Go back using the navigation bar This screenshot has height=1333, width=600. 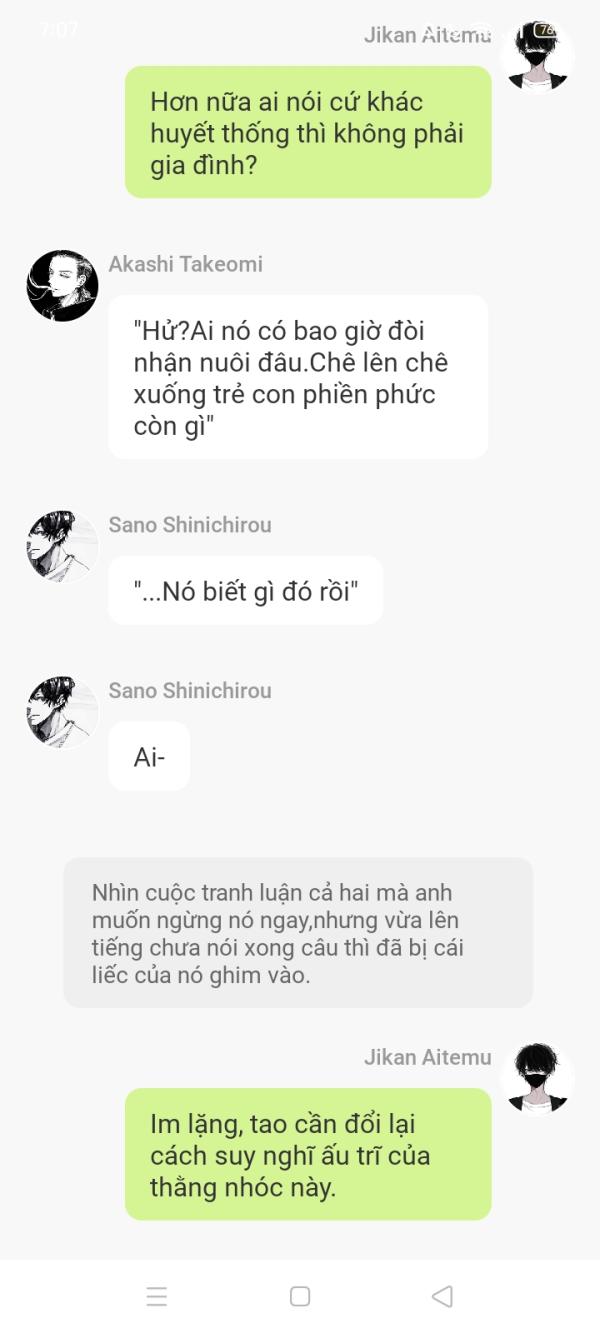click(442, 1296)
